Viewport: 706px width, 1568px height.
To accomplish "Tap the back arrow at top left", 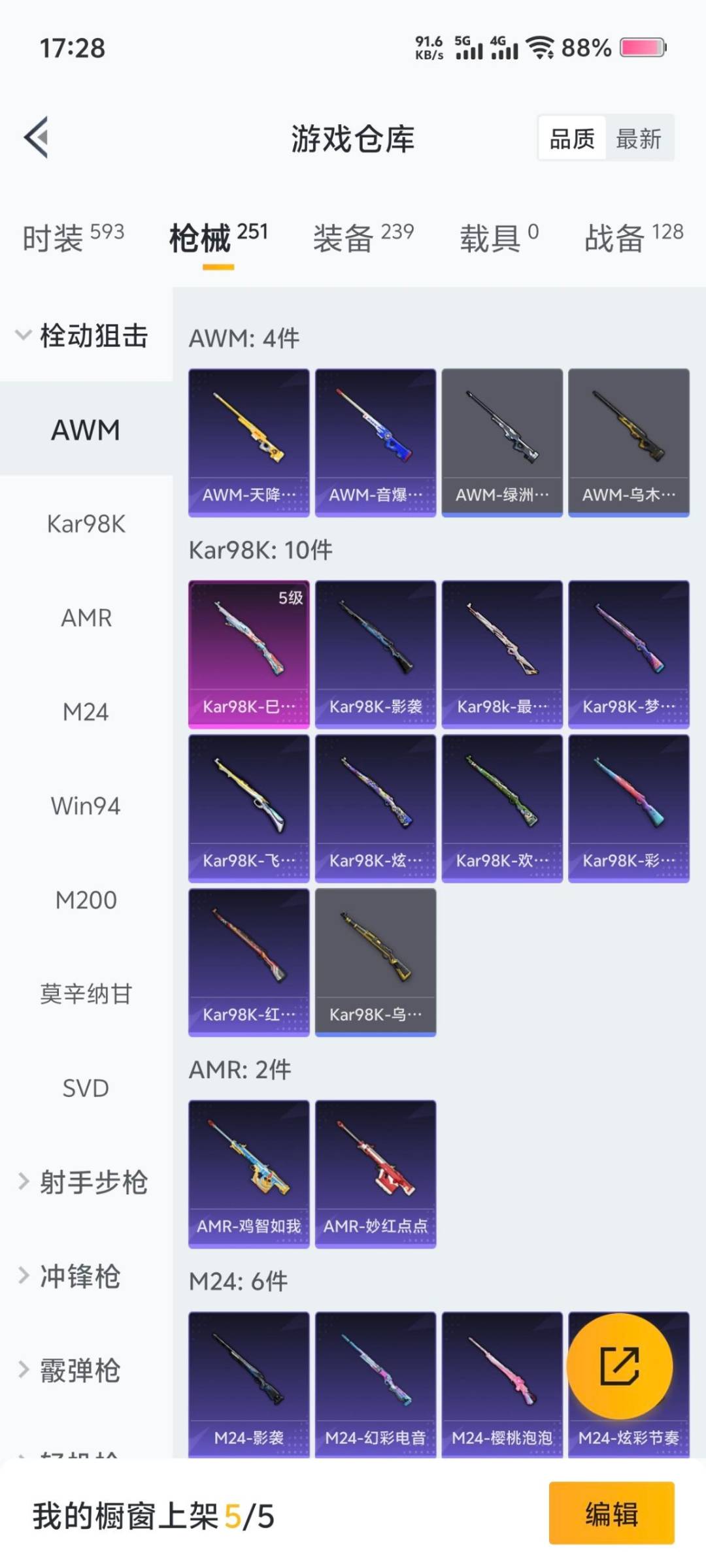I will click(37, 137).
